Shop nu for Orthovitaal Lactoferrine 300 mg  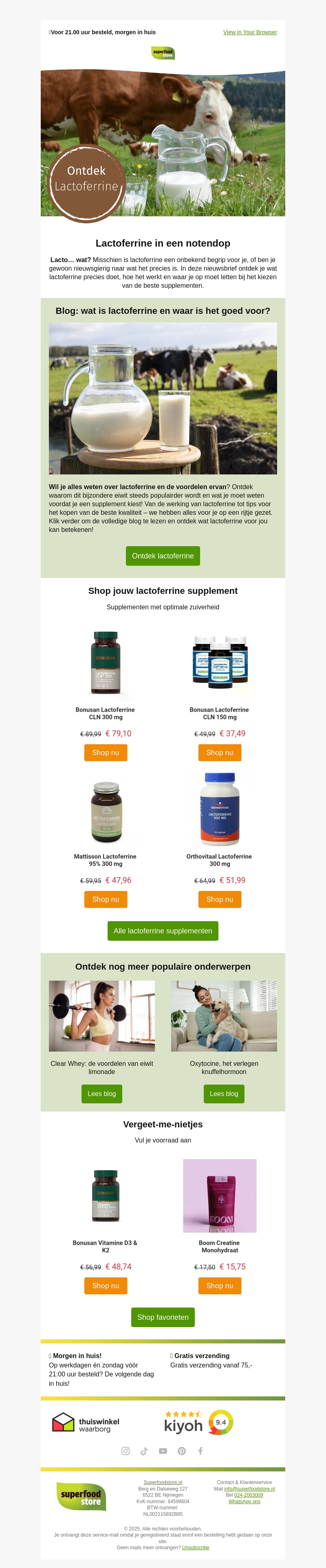tap(220, 899)
